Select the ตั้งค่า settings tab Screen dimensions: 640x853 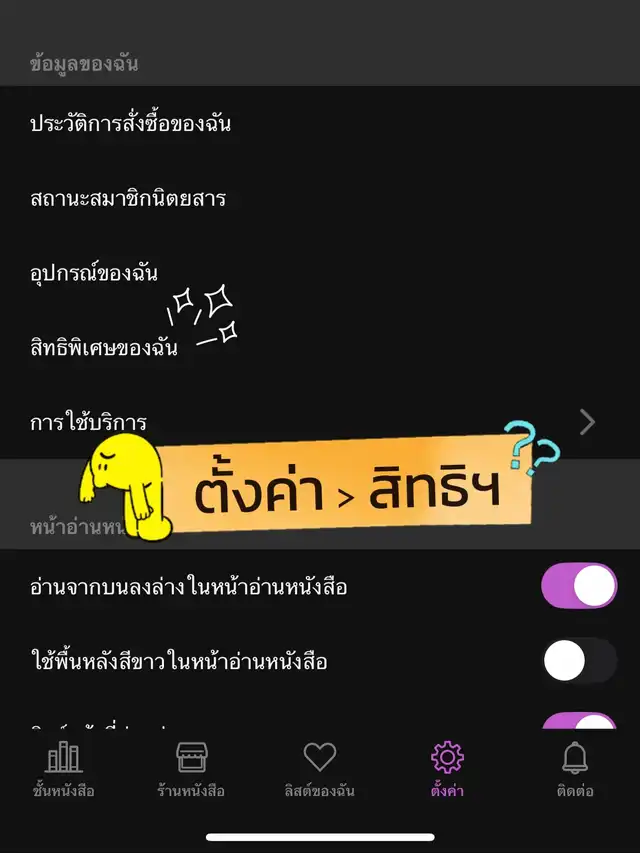(447, 770)
